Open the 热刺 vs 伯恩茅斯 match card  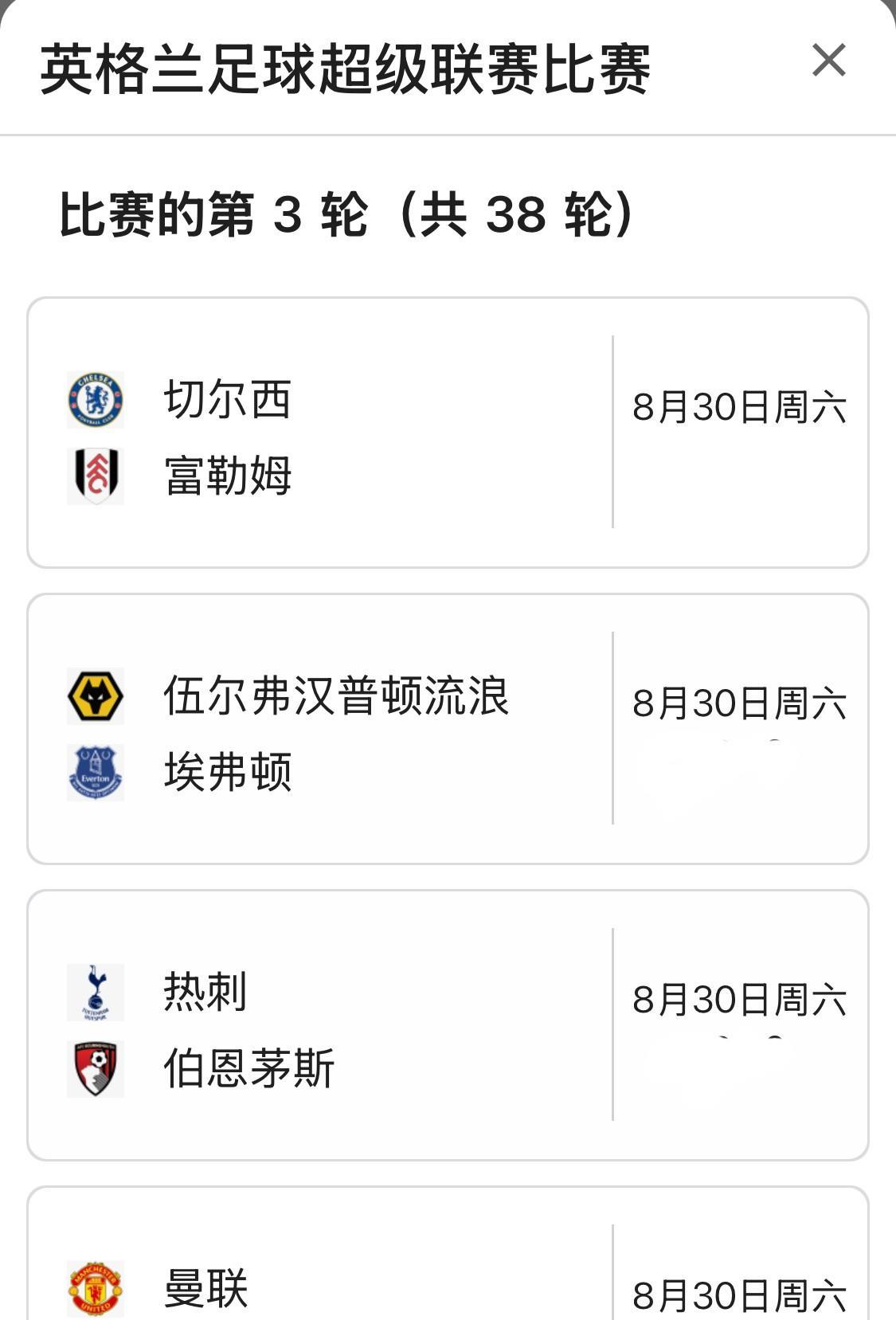pos(448,1025)
